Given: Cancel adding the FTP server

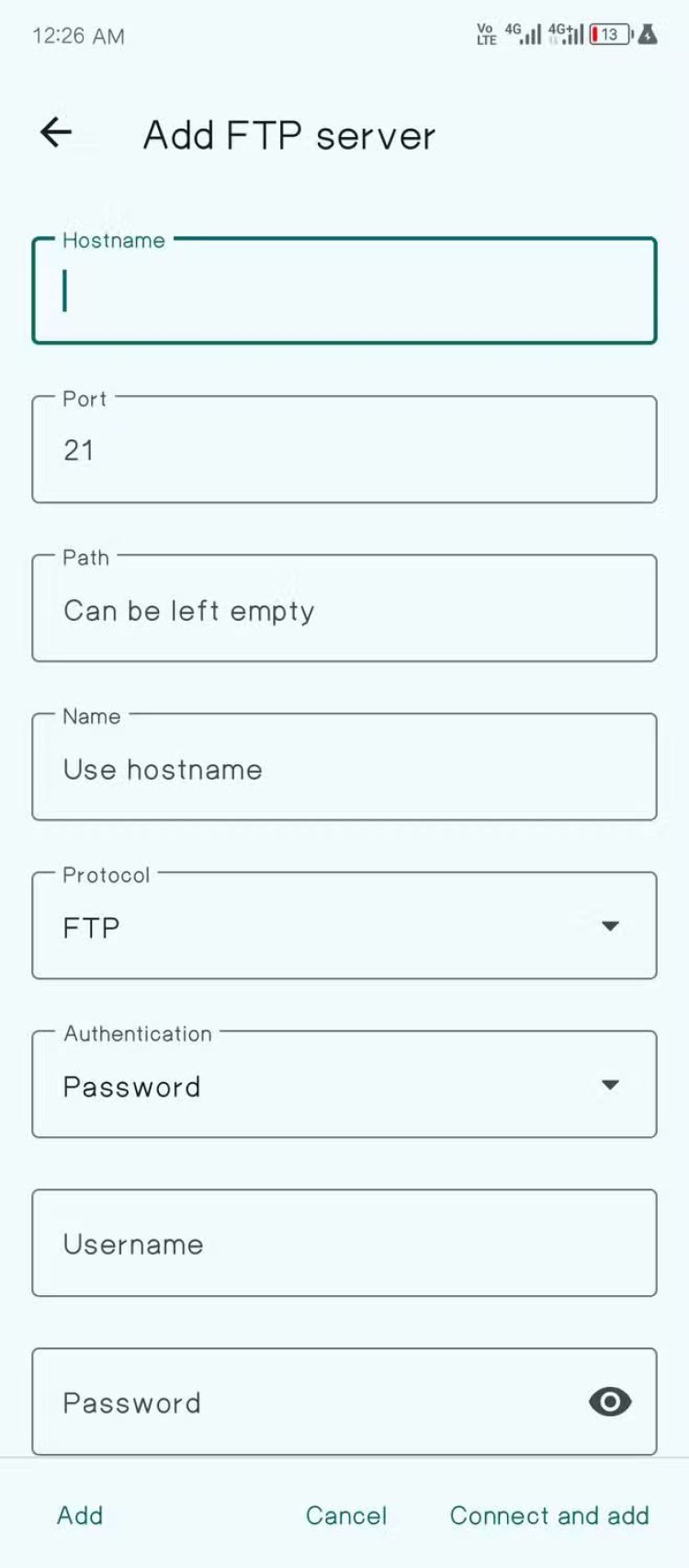Looking at the screenshot, I should click(345, 1515).
